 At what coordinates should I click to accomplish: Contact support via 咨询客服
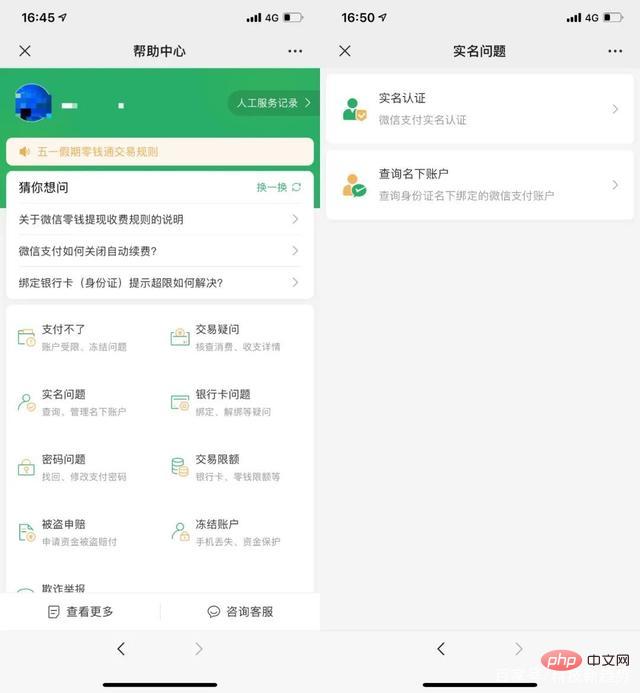tap(240, 612)
